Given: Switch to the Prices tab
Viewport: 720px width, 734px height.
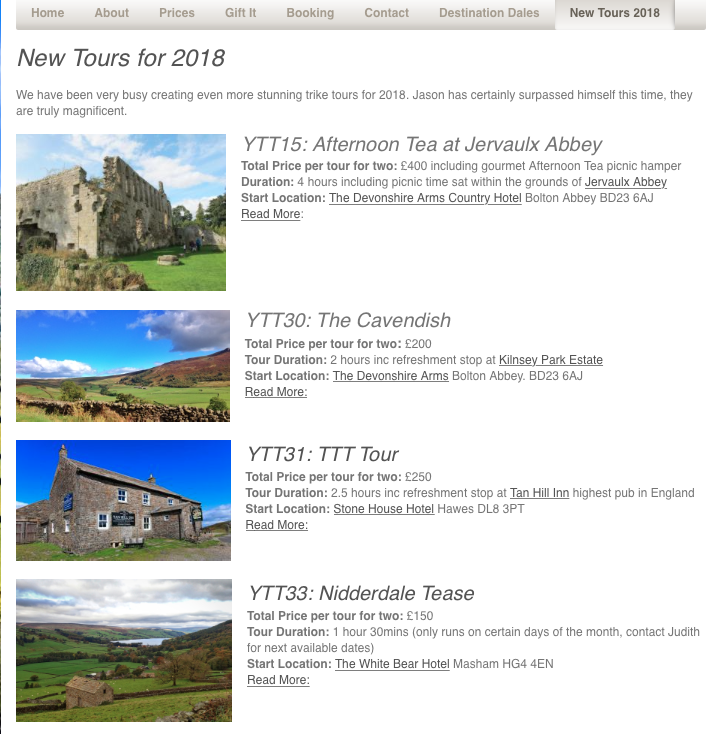Looking at the screenshot, I should 177,13.
